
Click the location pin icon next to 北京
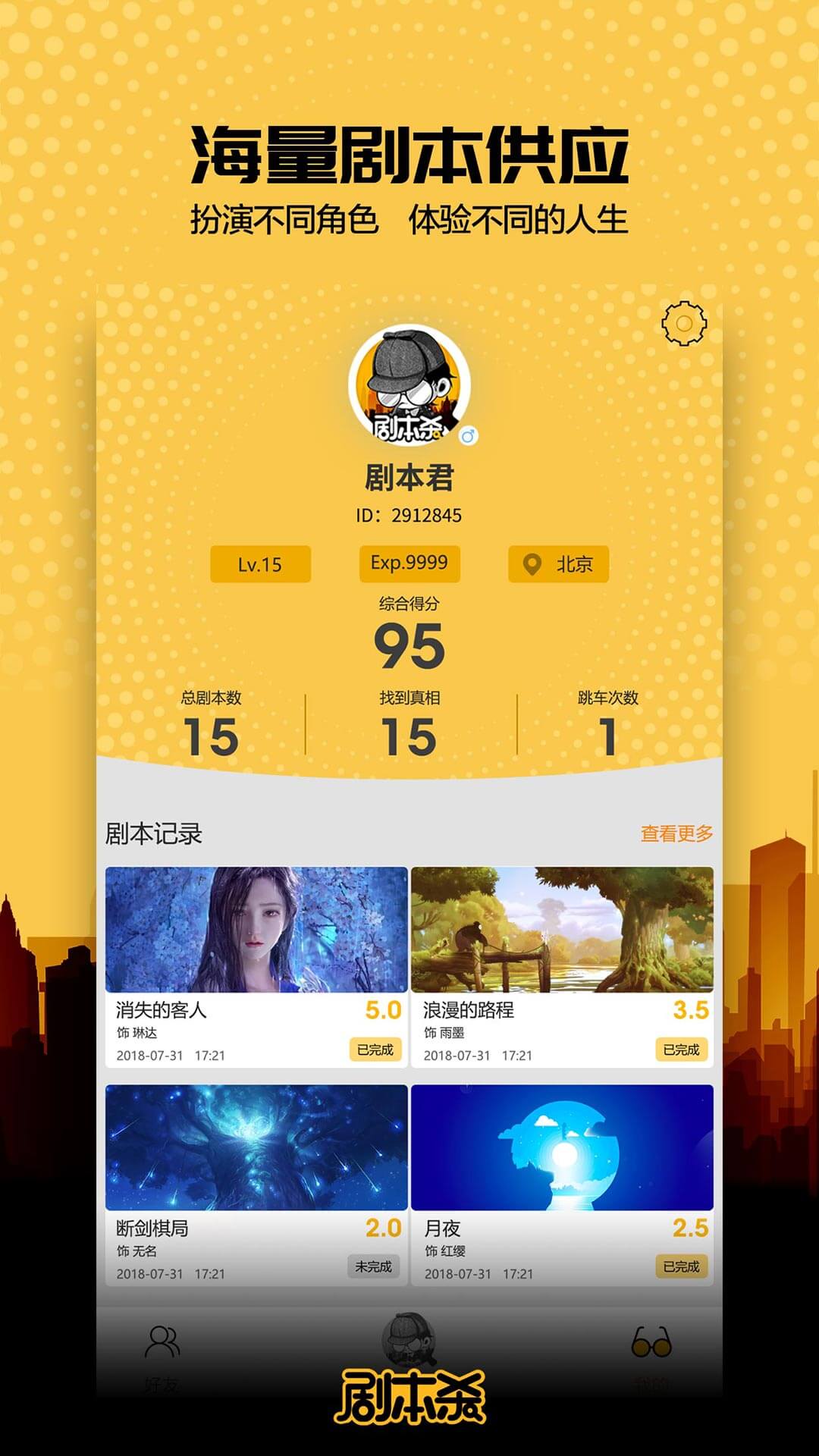533,564
